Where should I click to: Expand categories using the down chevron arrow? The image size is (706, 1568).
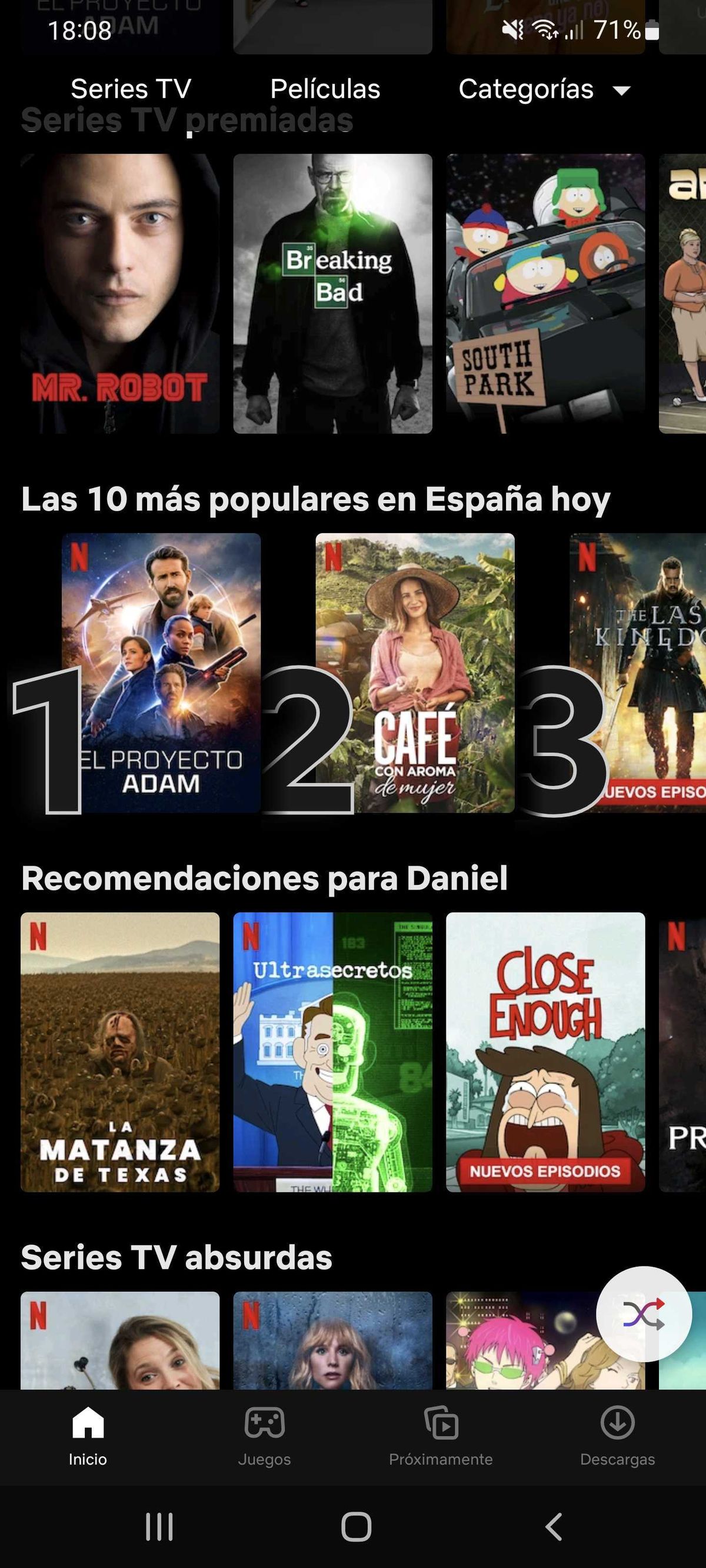pos(622,91)
